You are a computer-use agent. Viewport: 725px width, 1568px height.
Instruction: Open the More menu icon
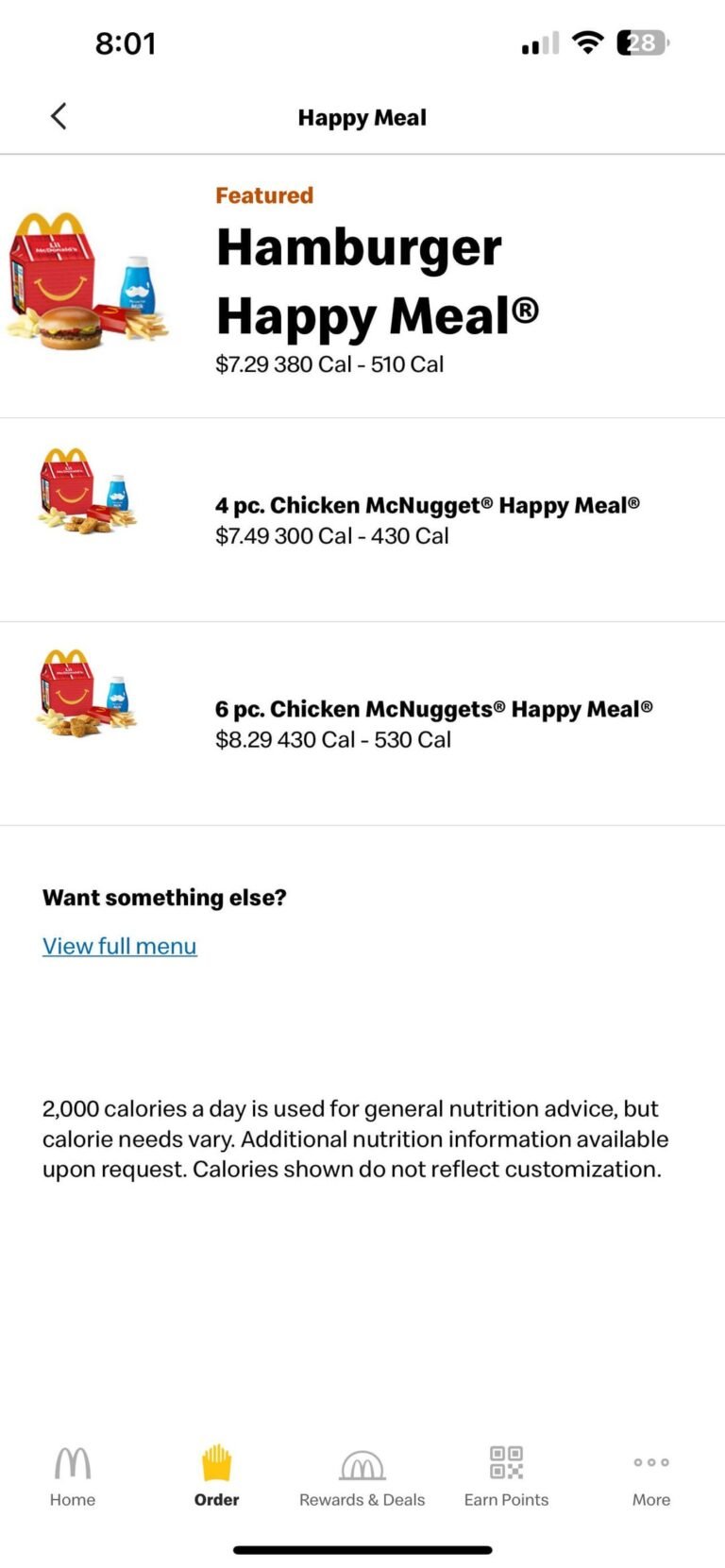click(x=650, y=1461)
